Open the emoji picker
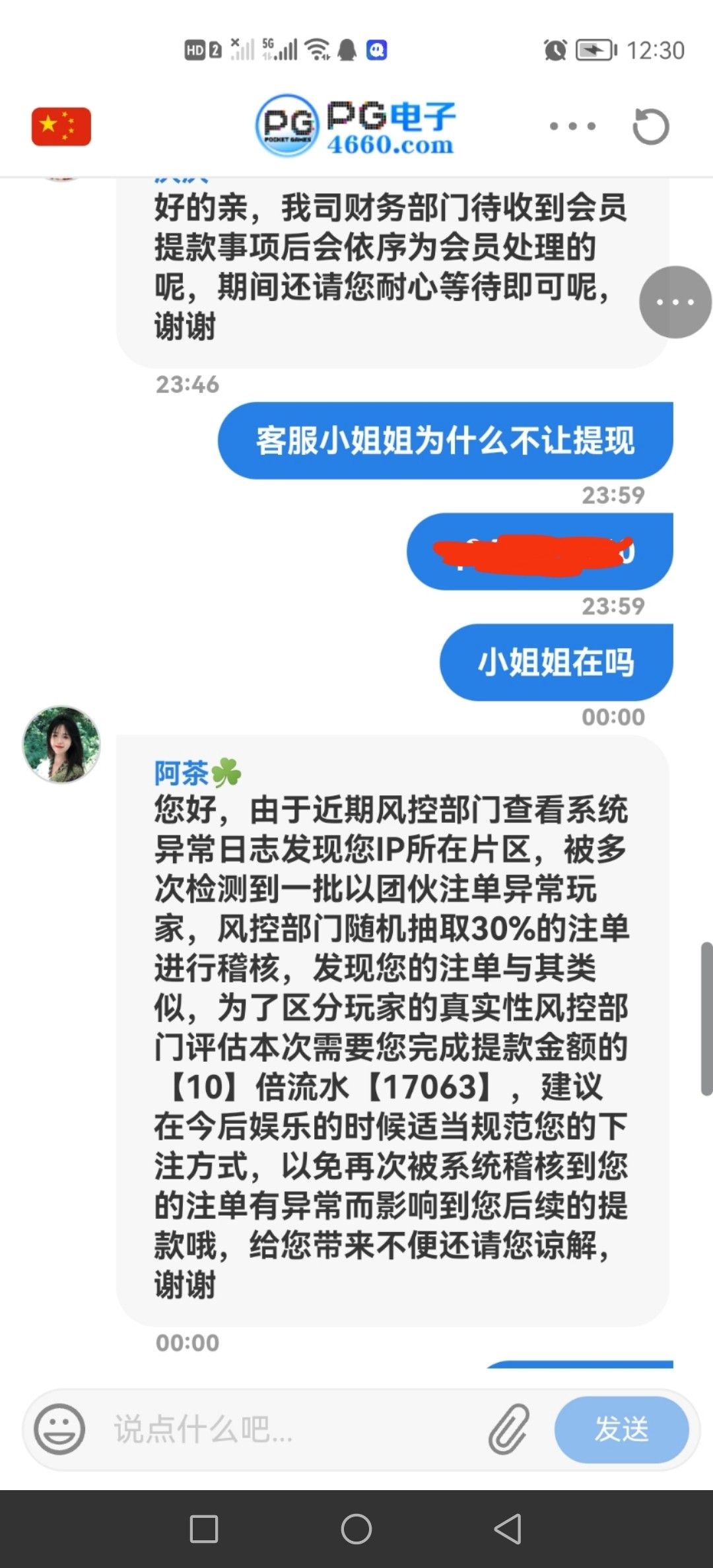This screenshot has height=1568, width=713. click(x=59, y=1429)
